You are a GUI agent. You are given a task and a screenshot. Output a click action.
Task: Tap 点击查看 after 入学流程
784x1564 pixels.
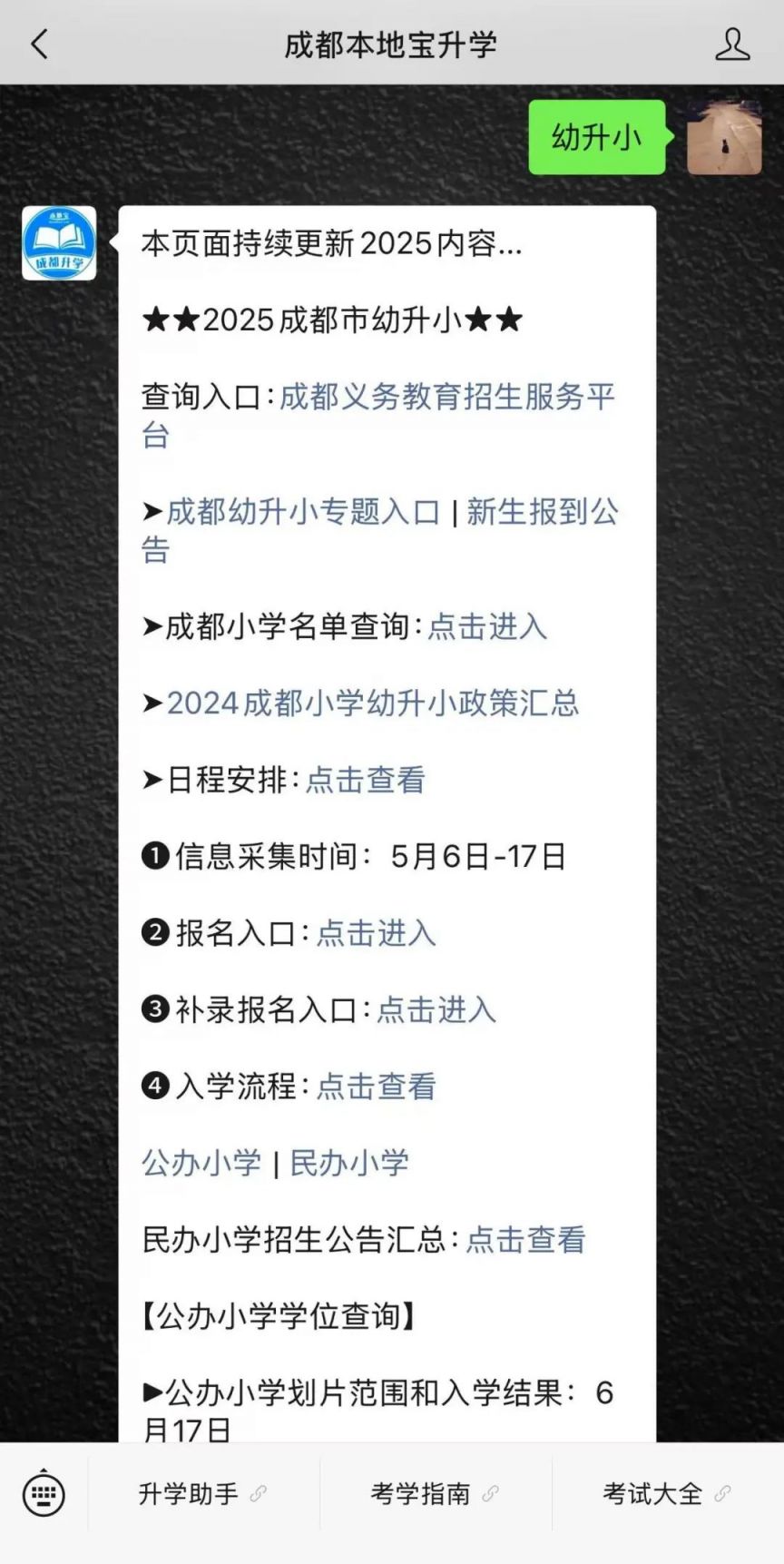click(x=376, y=1087)
